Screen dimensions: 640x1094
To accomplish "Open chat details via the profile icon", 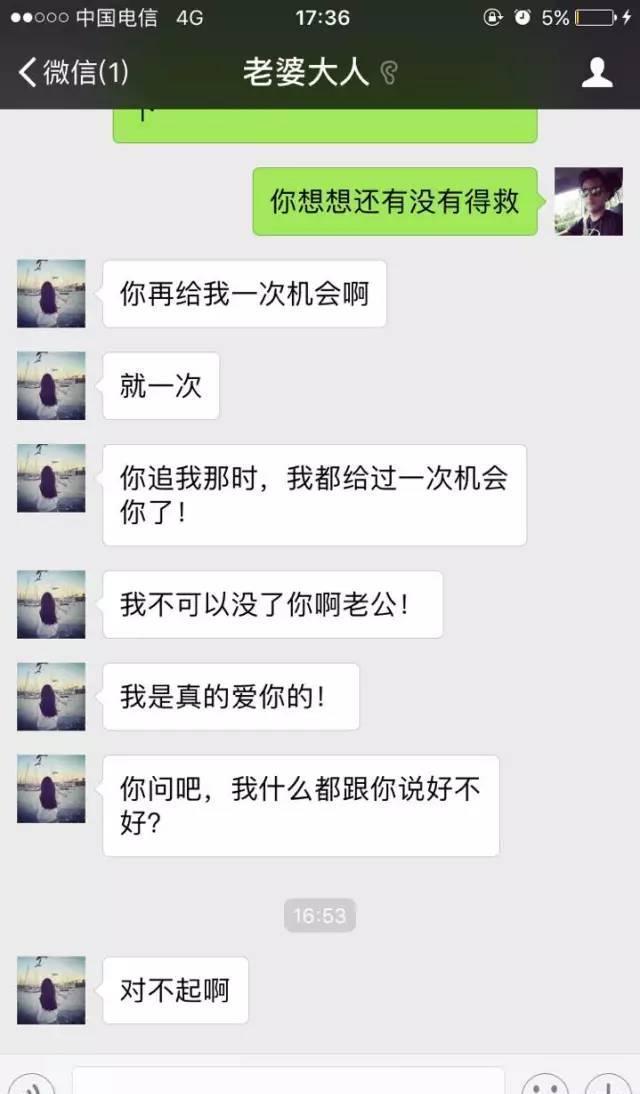I will click(597, 72).
